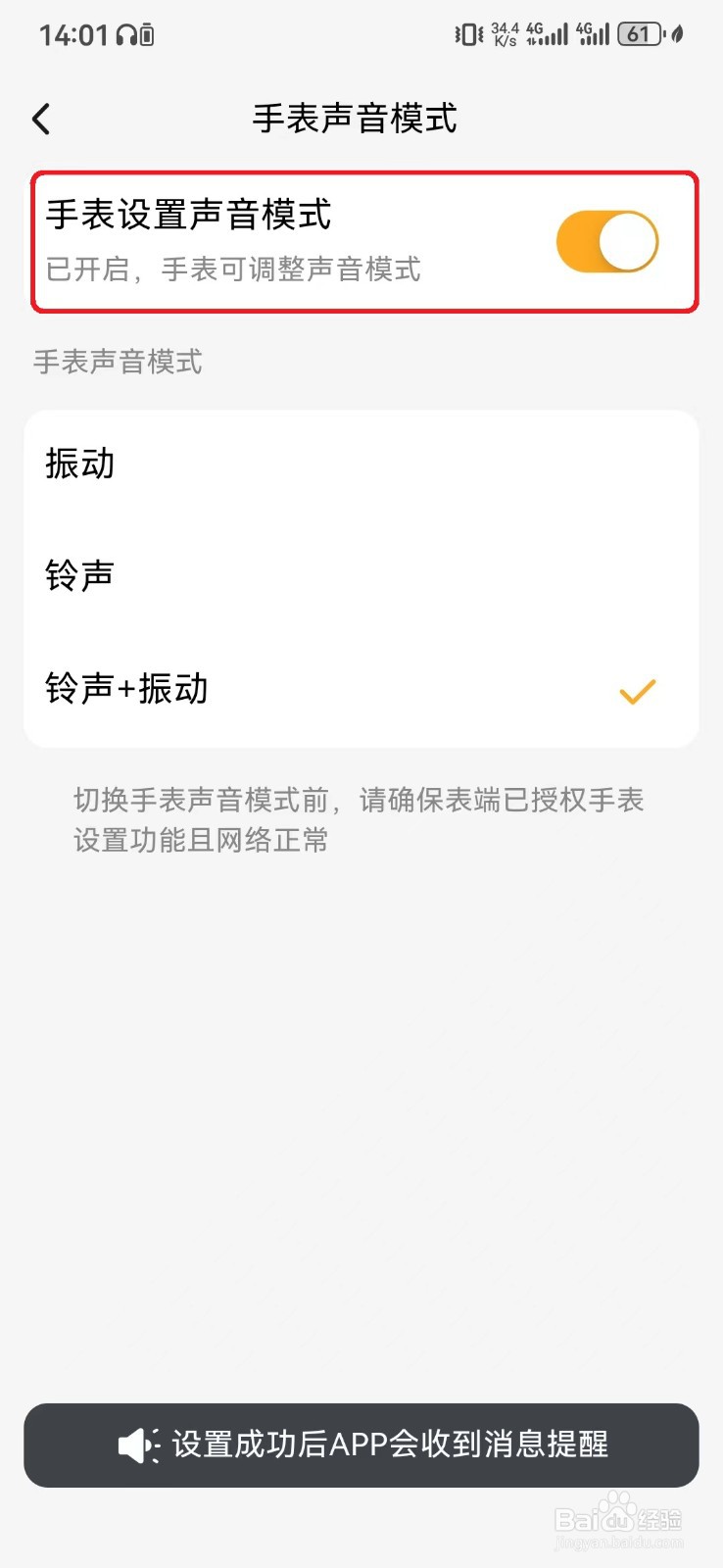Click the 手表声音模式 page title

(356, 118)
